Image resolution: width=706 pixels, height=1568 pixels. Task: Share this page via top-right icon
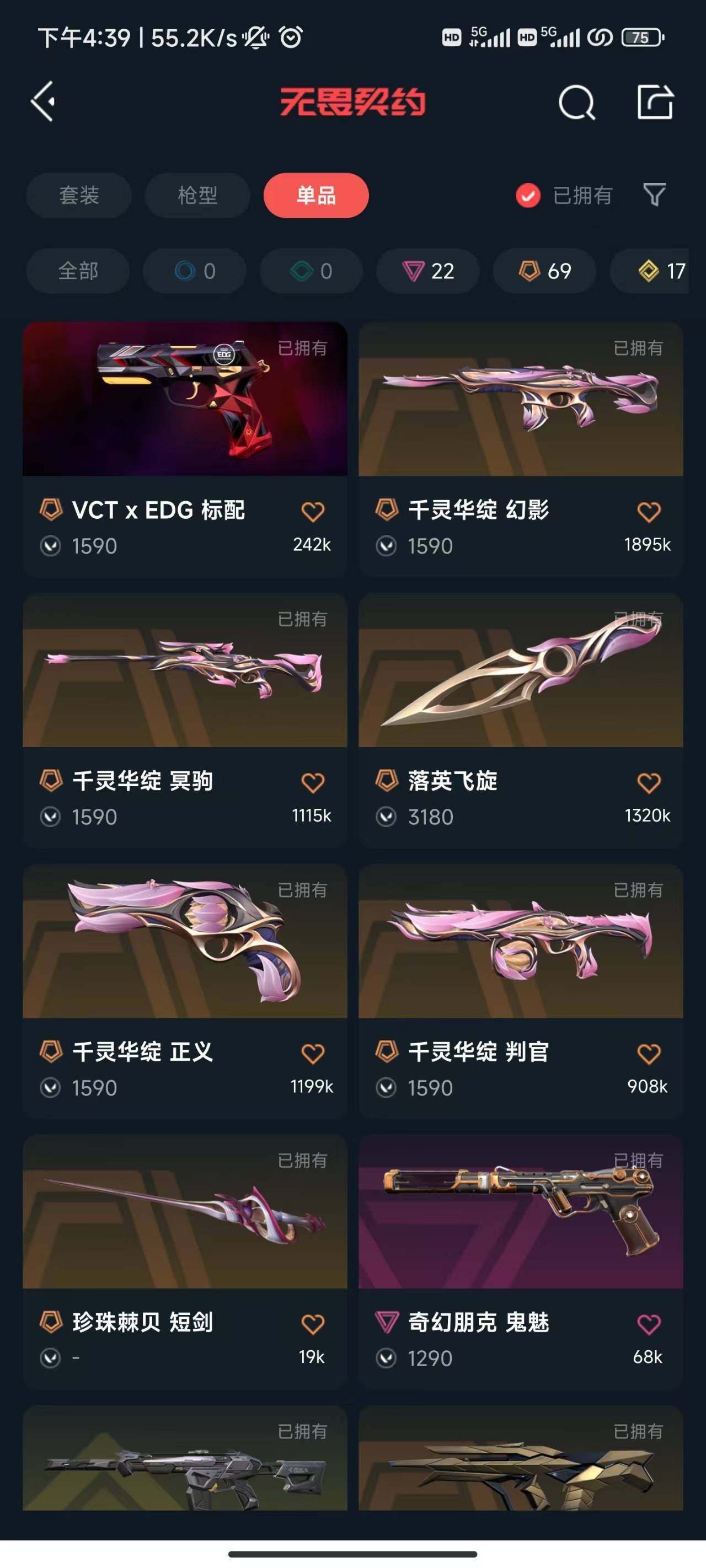point(655,102)
